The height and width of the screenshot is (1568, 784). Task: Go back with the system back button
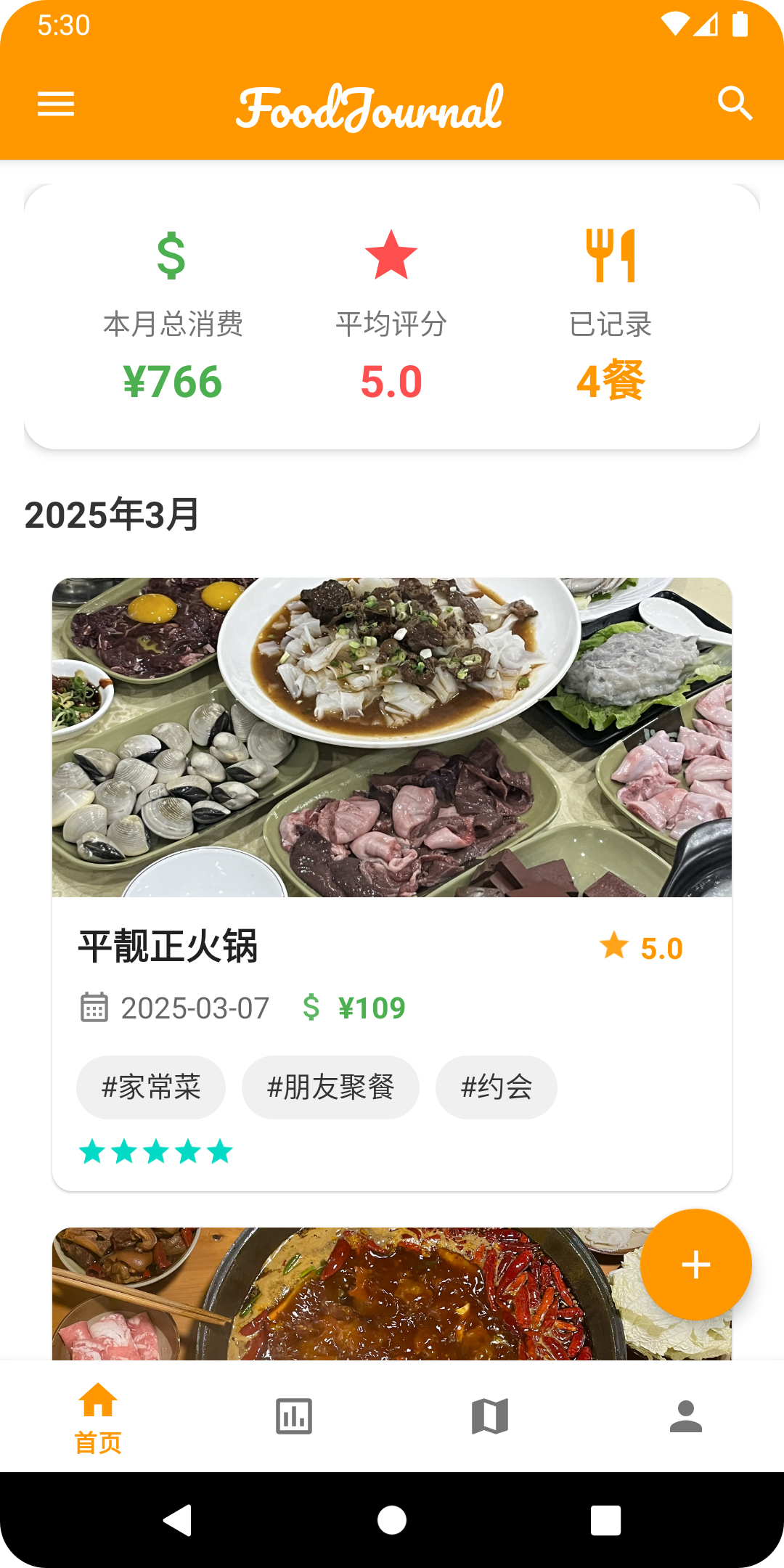coord(178,1520)
